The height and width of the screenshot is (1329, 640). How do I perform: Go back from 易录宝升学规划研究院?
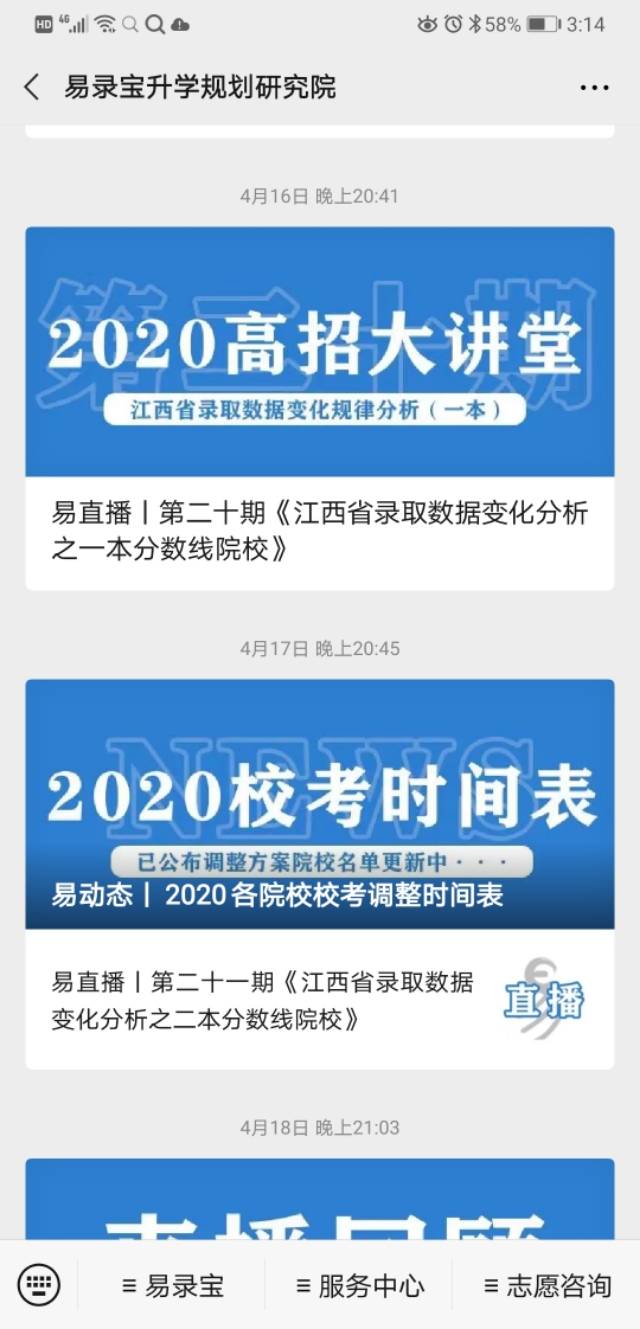tap(32, 87)
